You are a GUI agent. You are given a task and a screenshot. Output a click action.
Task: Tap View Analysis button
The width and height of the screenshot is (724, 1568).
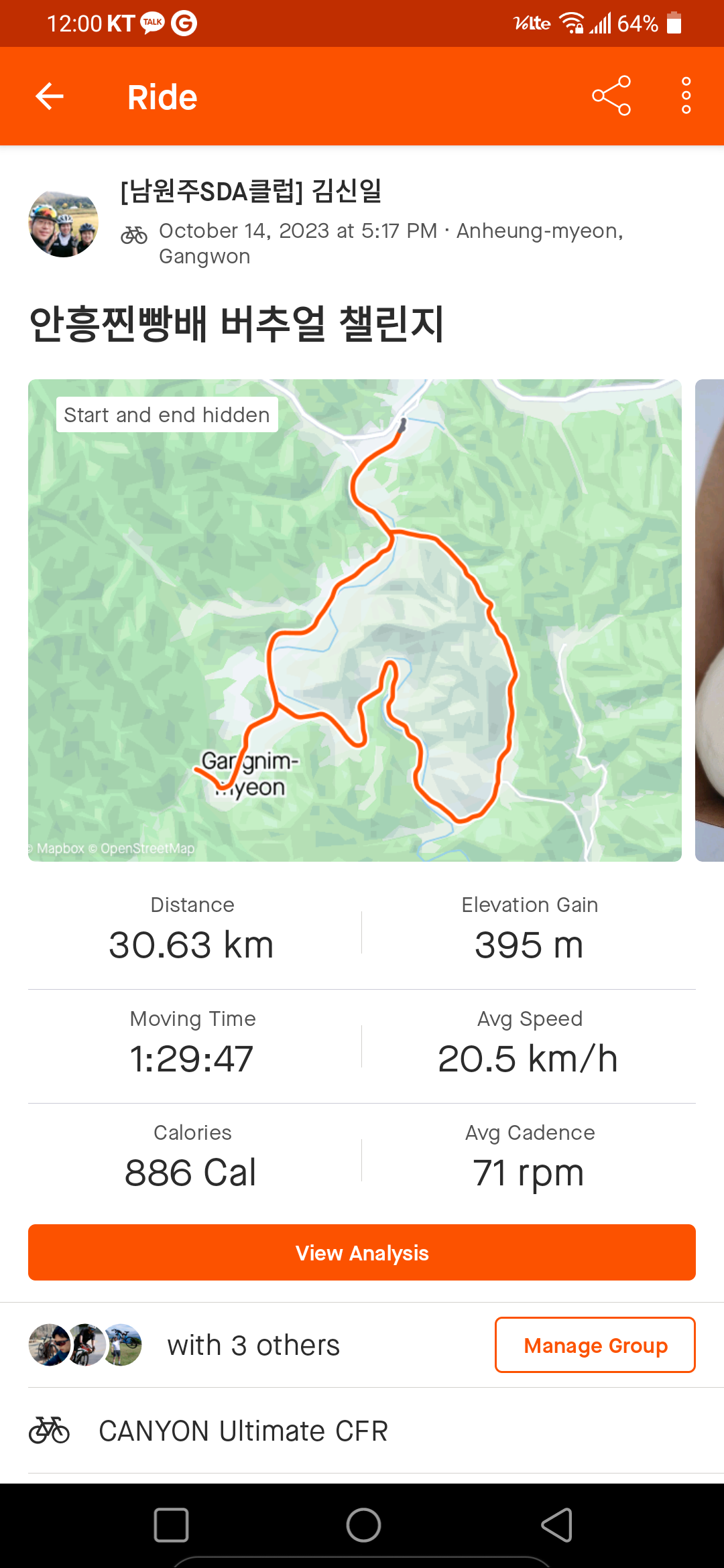pos(362,1252)
